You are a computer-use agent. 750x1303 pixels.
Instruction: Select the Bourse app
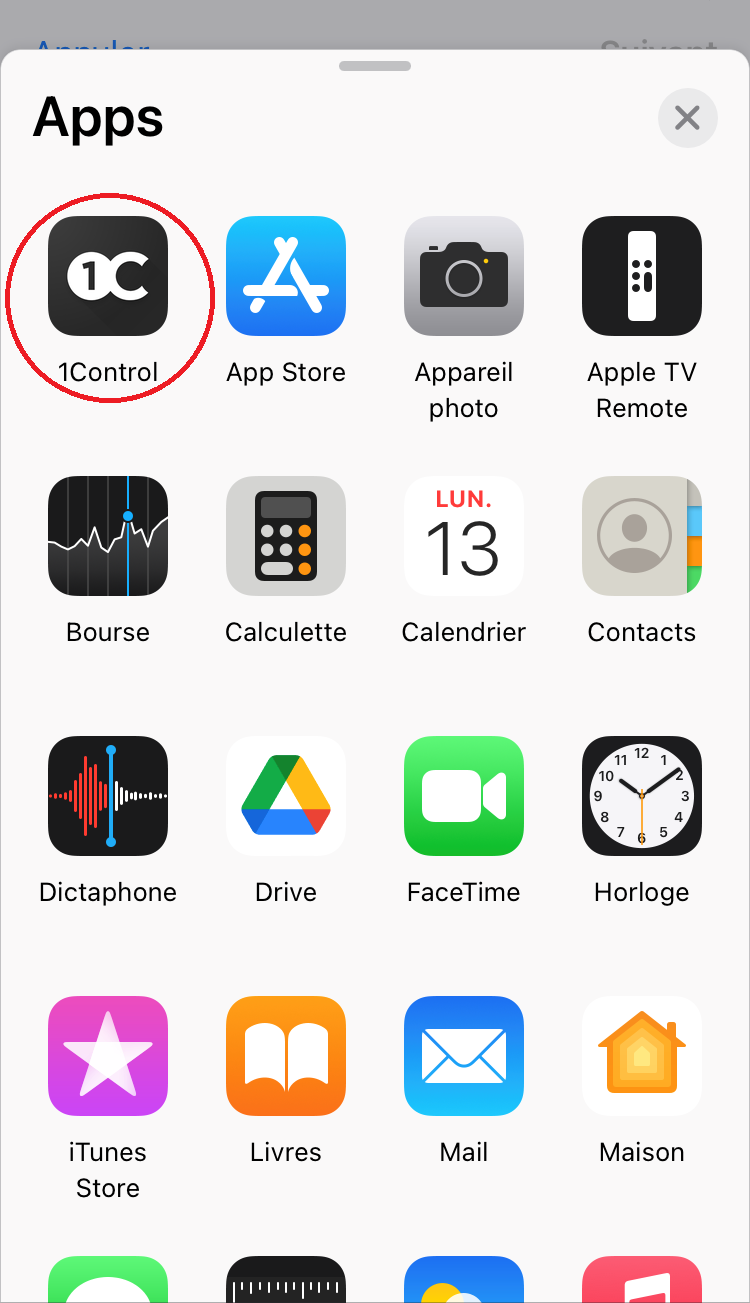[108, 536]
